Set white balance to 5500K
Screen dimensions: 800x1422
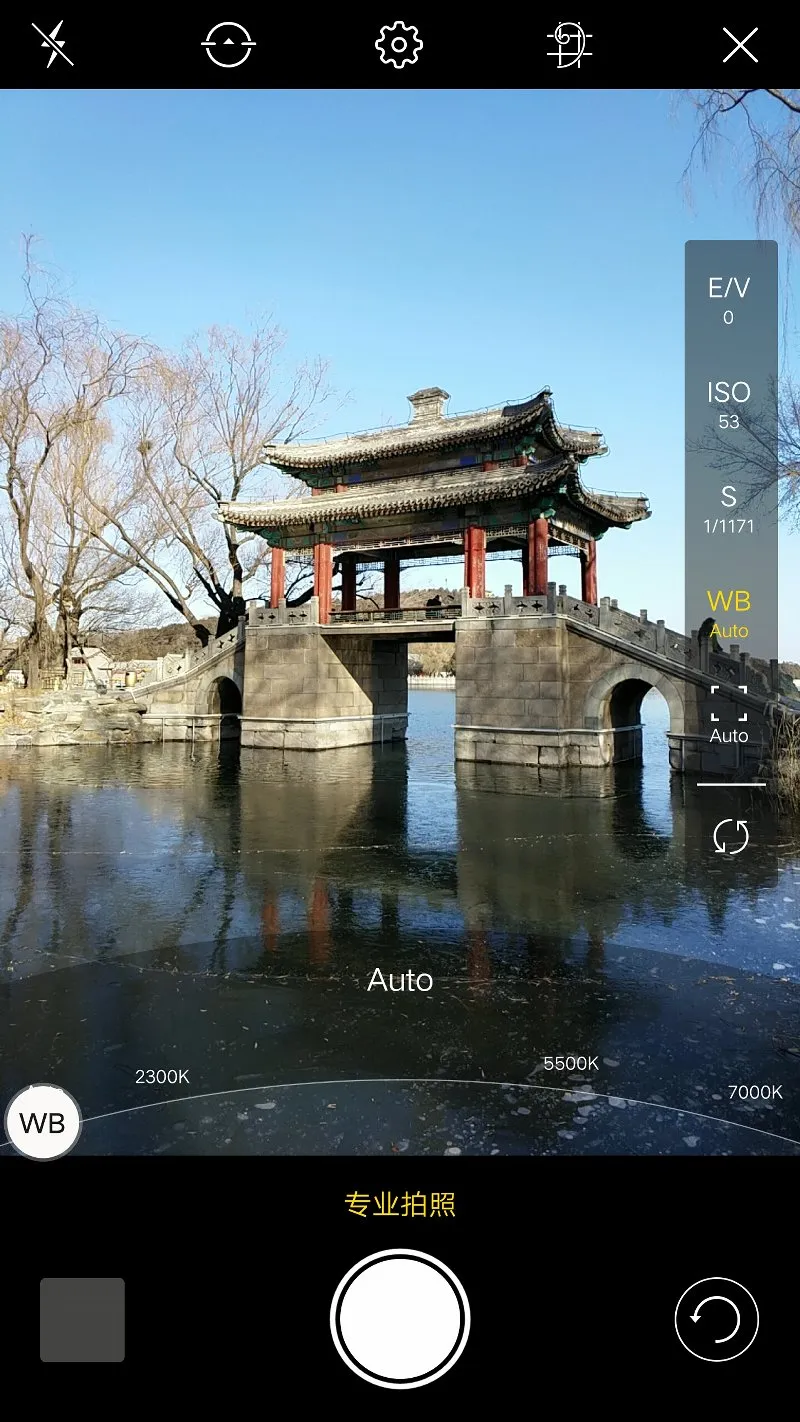(x=571, y=1063)
